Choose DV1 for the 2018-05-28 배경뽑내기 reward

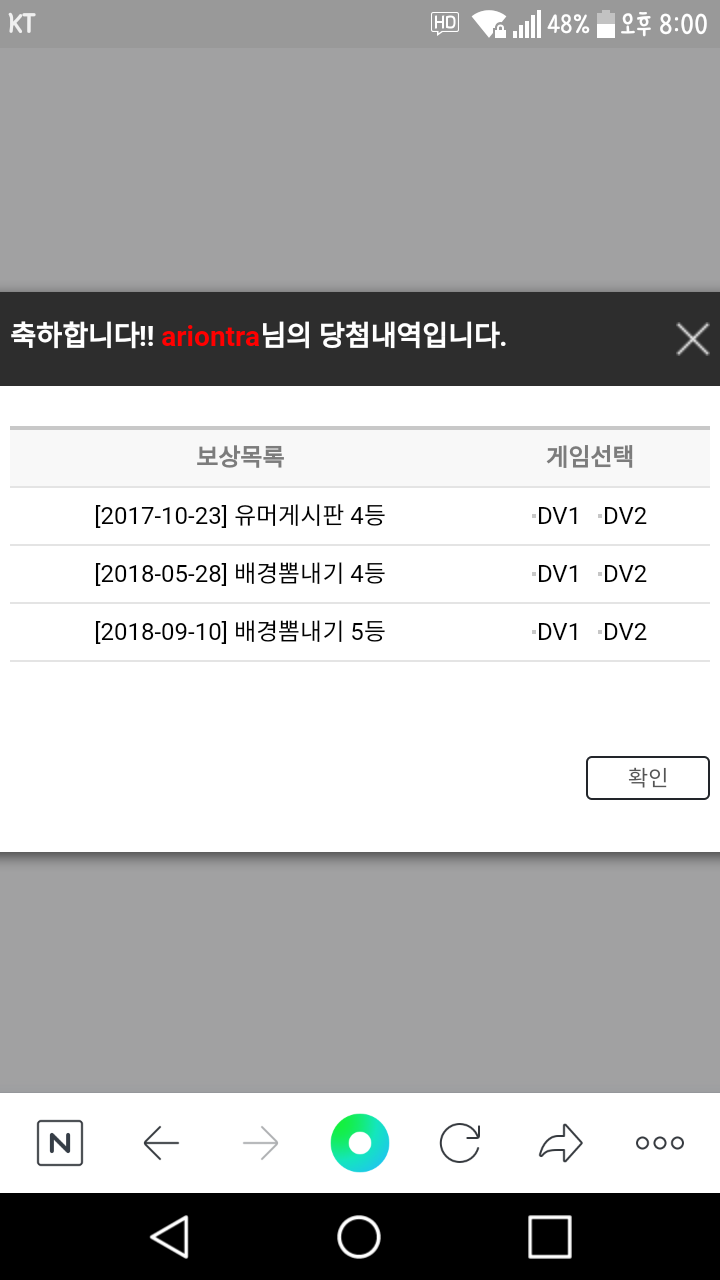coord(557,574)
